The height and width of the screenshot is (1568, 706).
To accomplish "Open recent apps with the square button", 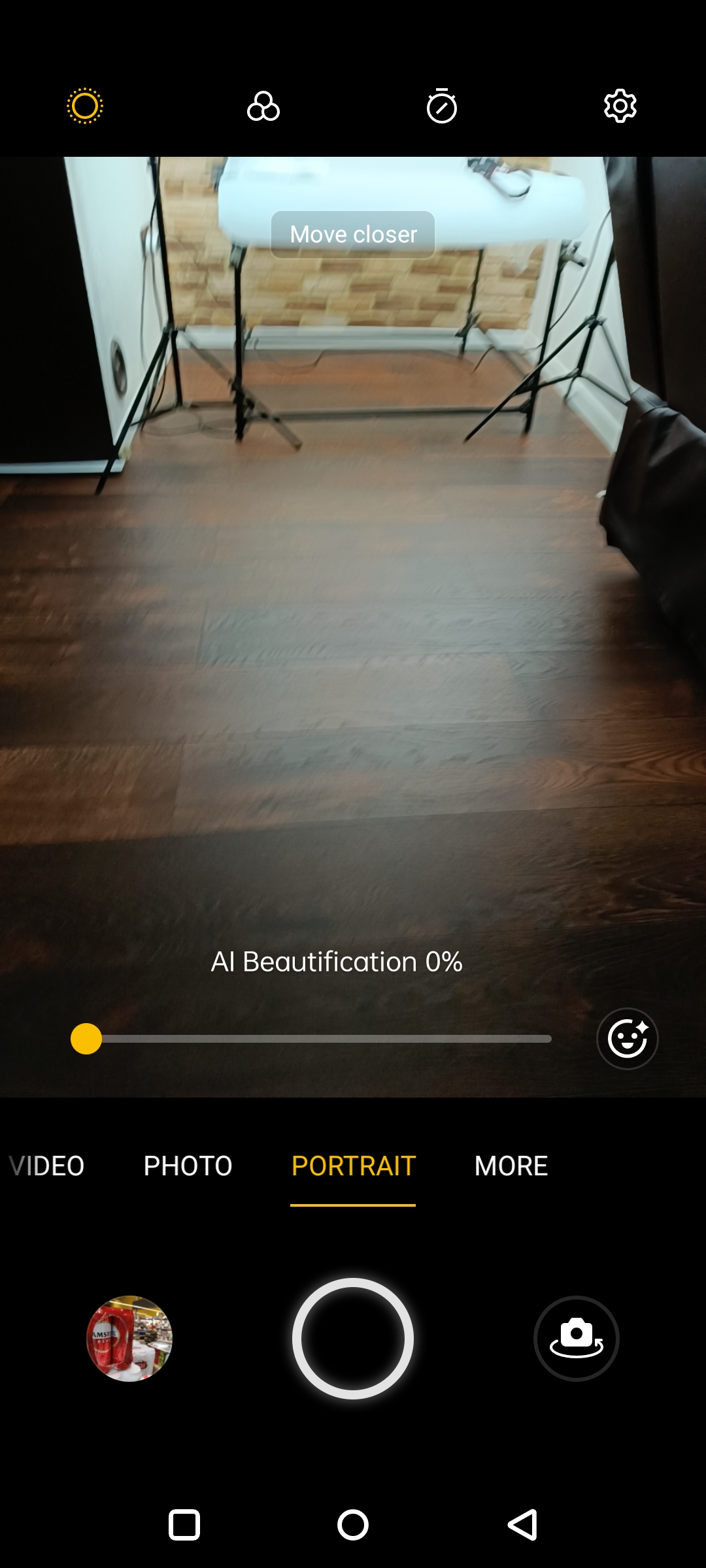I will point(184,1525).
